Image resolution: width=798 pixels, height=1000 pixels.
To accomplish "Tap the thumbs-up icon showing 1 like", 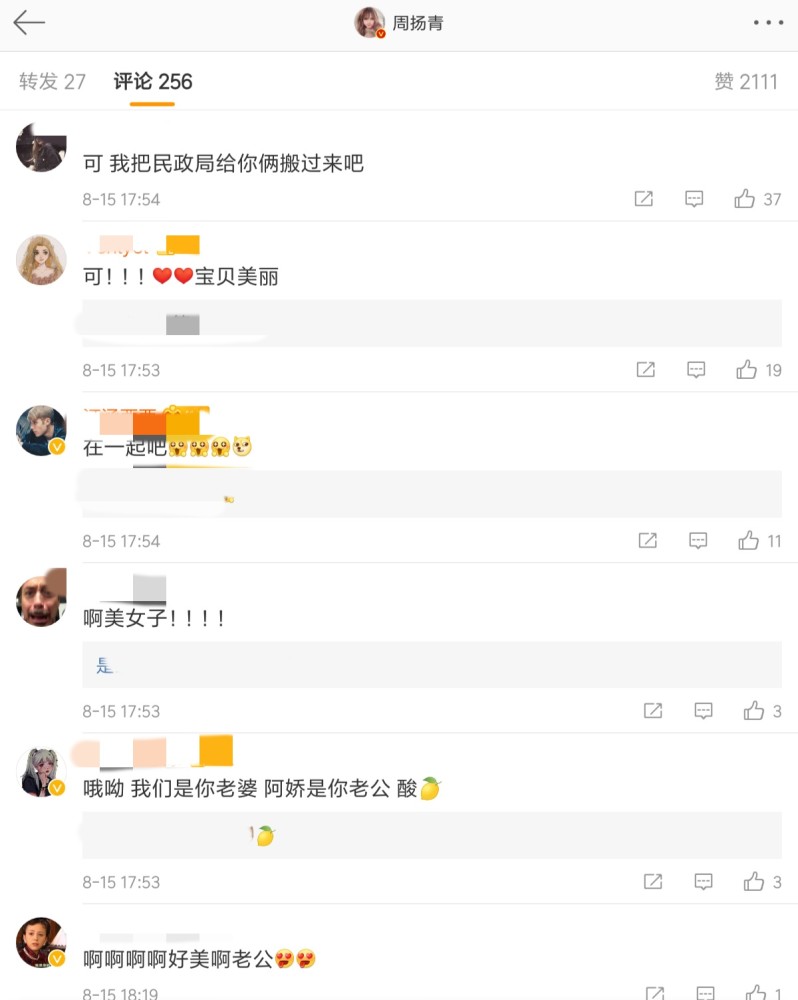I will click(755, 994).
